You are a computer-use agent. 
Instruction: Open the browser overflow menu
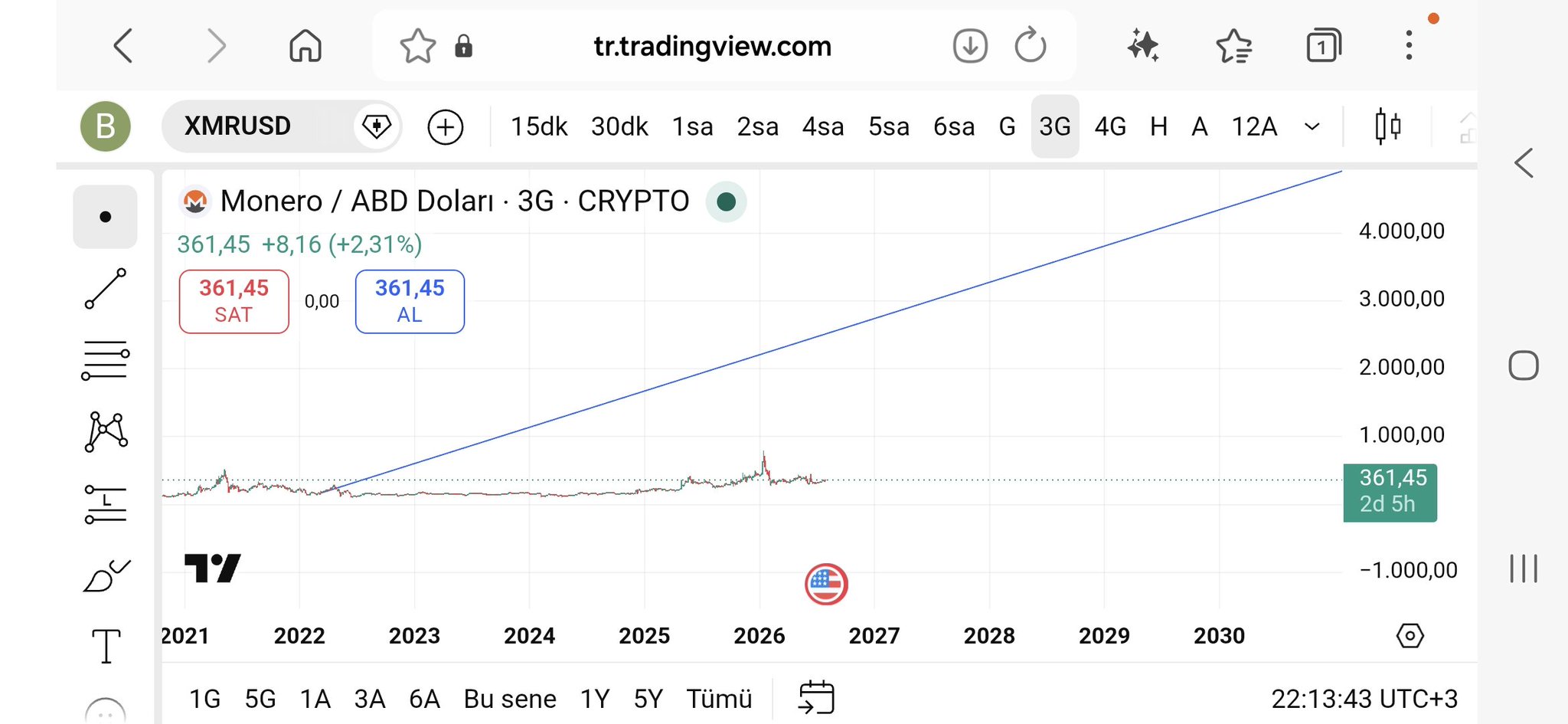[x=1409, y=46]
